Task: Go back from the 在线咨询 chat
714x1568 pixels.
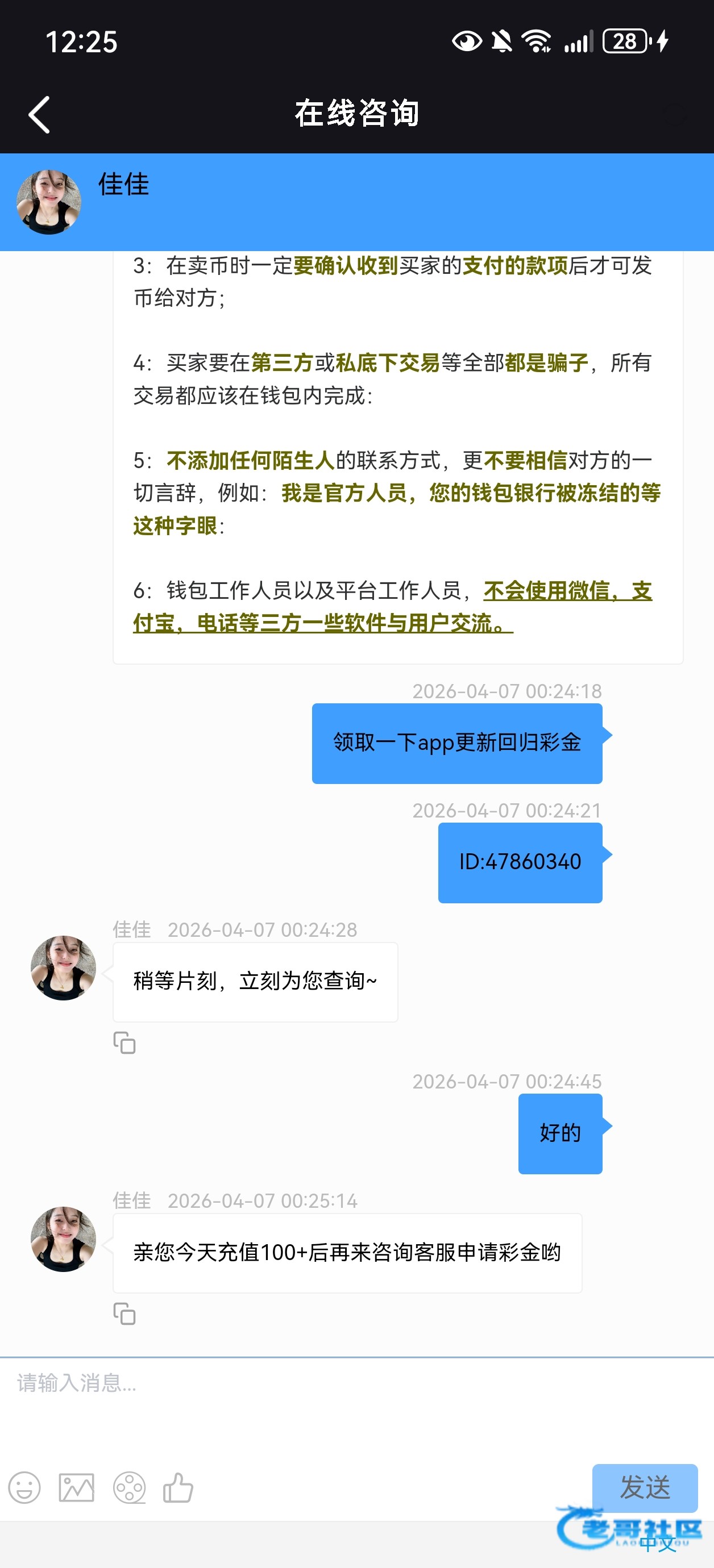Action: point(40,114)
